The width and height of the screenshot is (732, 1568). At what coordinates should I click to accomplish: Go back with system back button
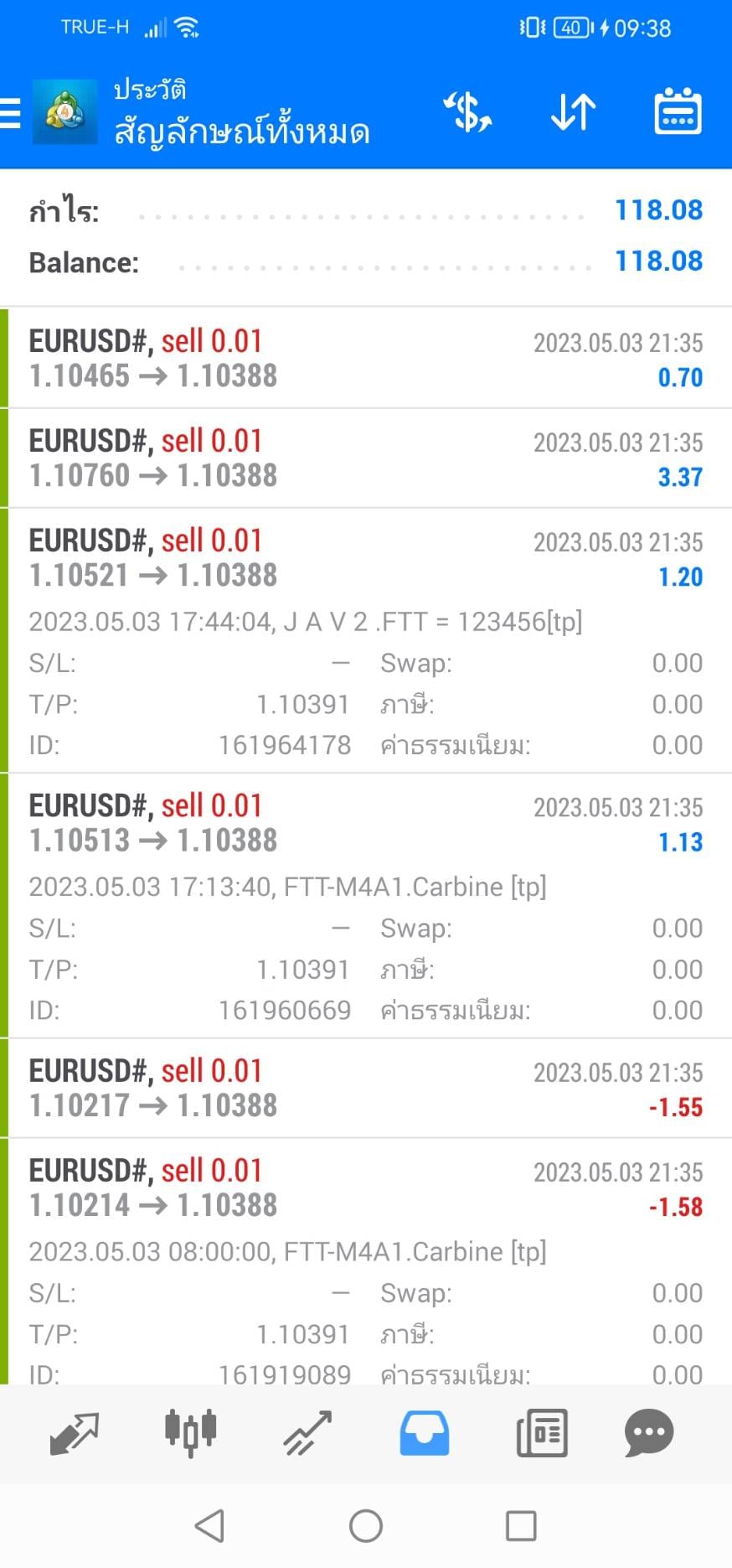tap(209, 1525)
